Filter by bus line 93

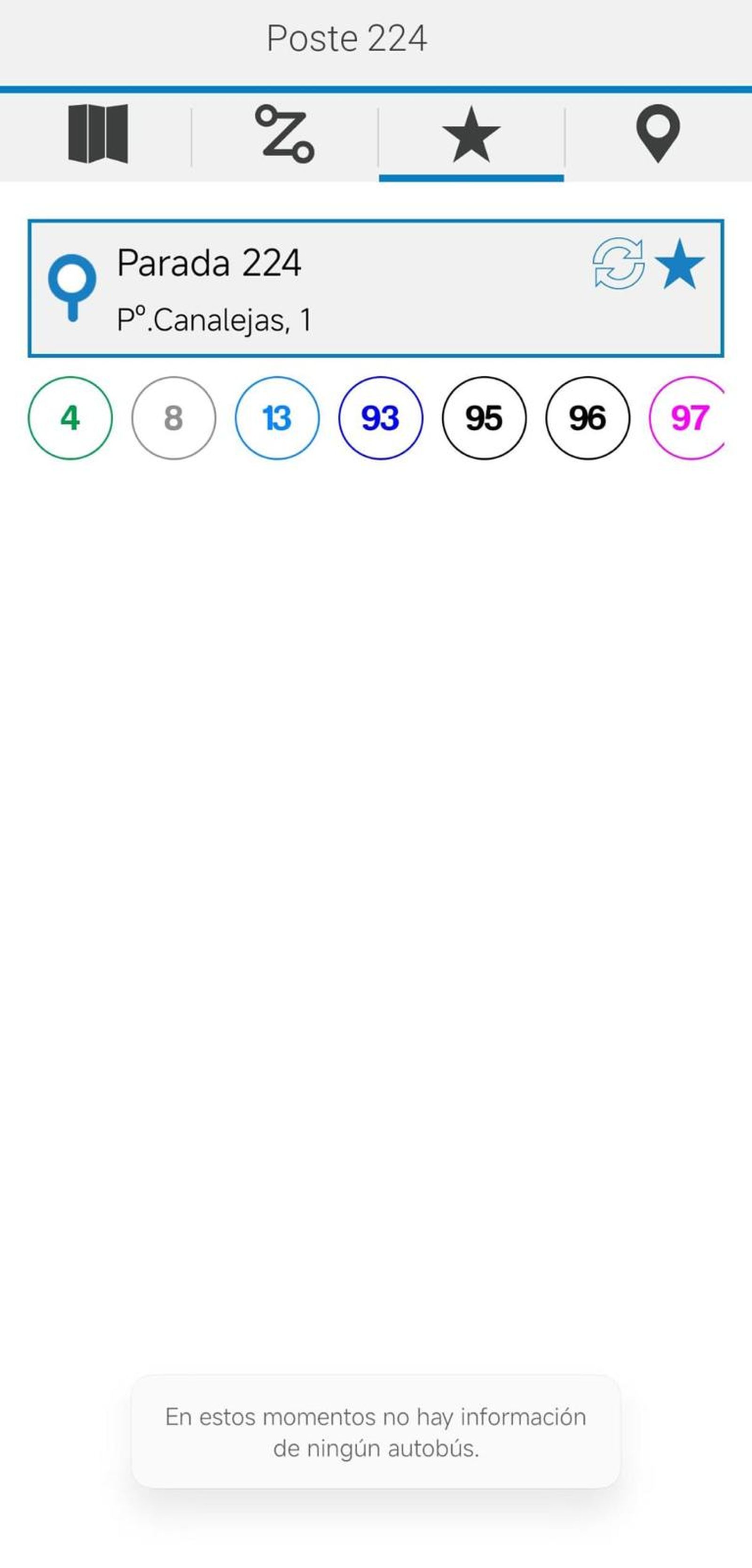(381, 418)
